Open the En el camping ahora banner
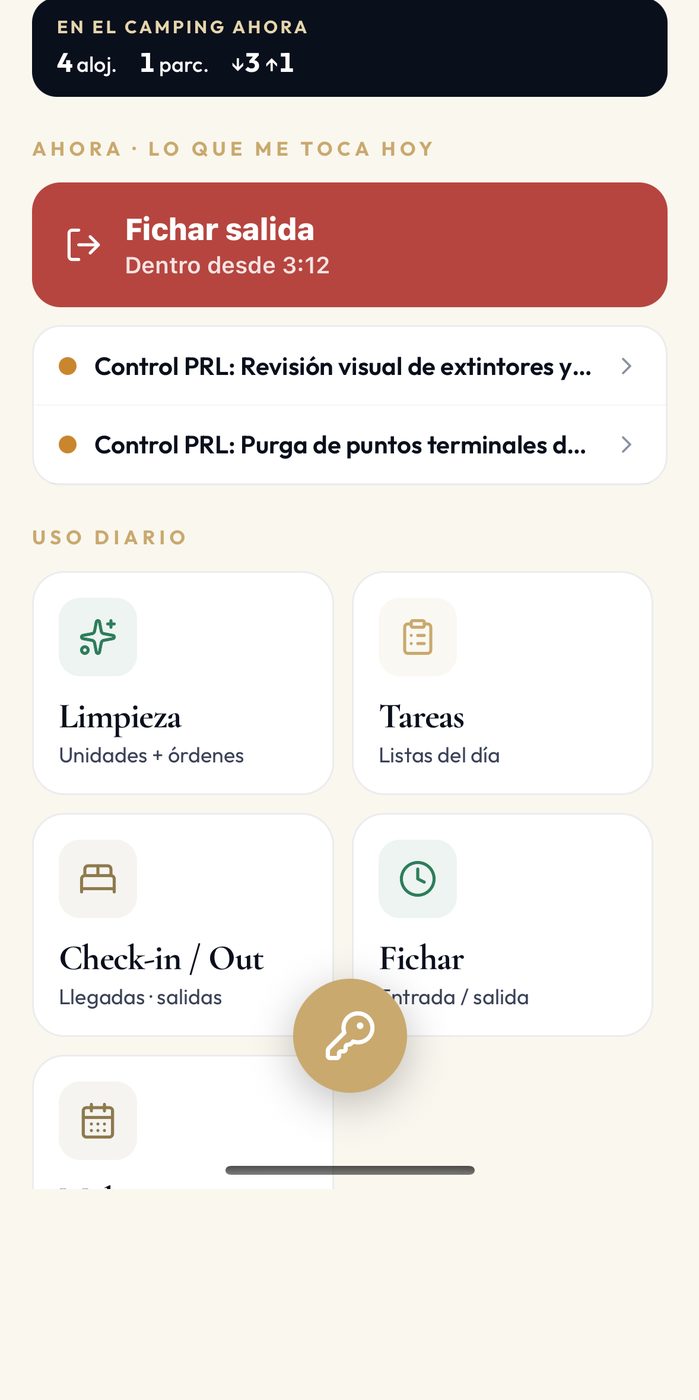699x1400 pixels. click(349, 48)
